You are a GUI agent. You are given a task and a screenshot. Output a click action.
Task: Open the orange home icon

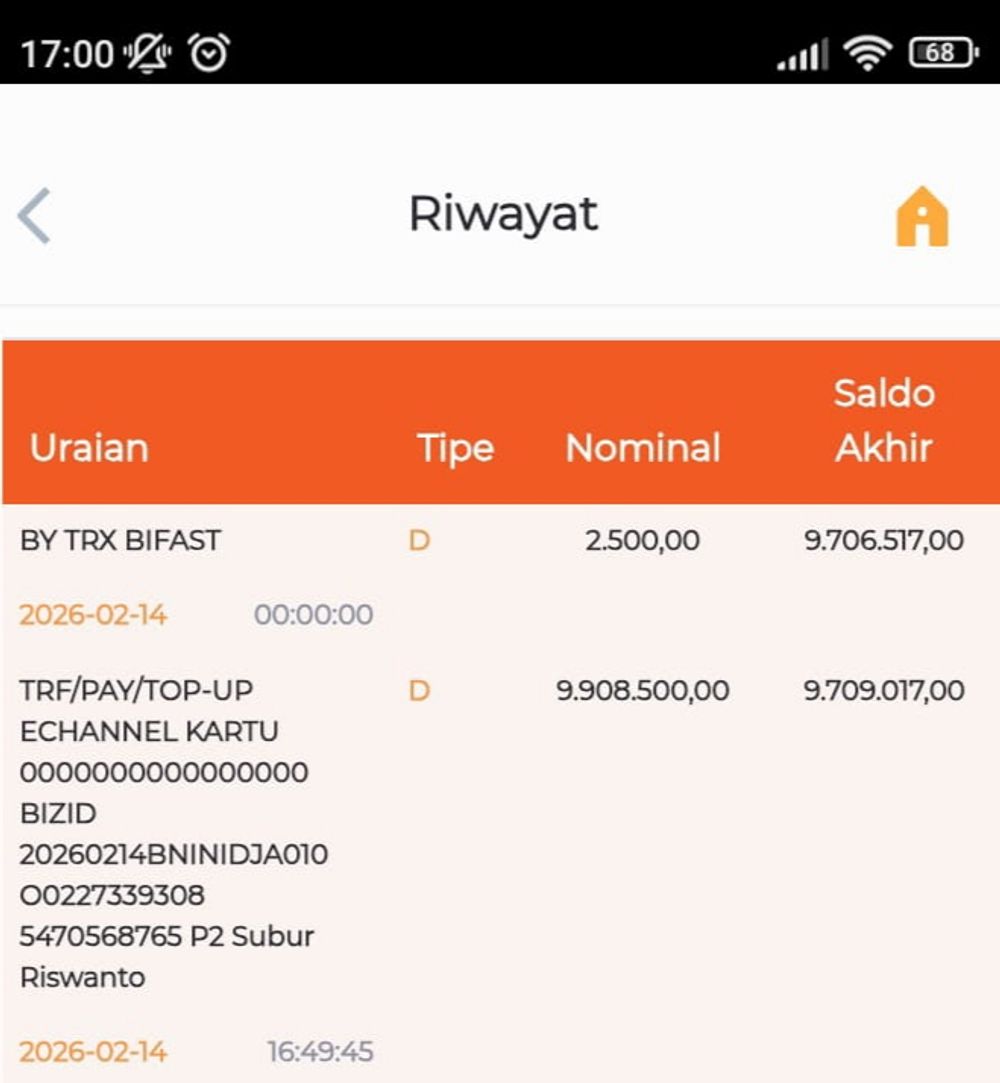pyautogui.click(x=921, y=217)
